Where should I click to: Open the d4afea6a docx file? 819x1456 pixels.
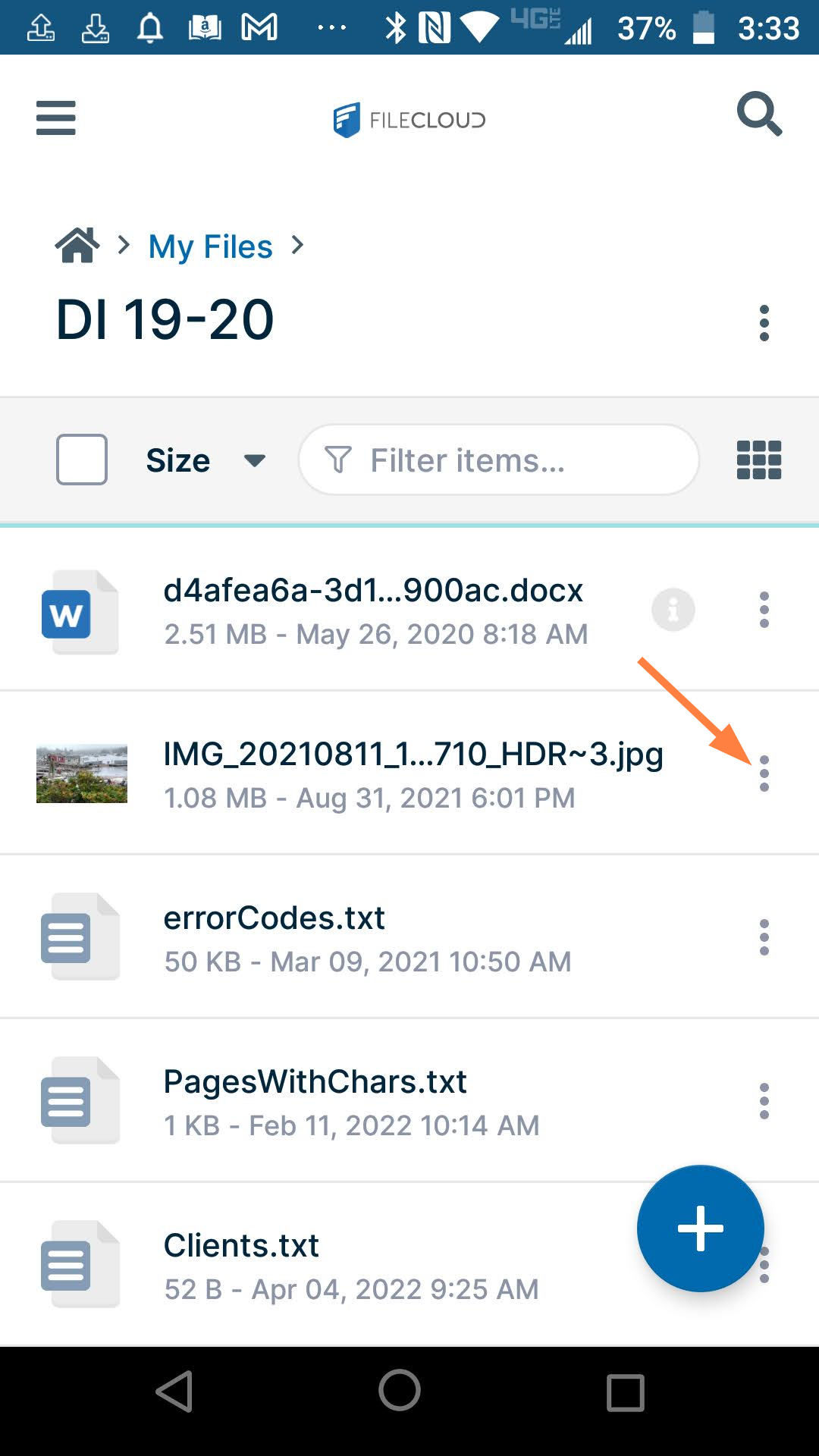(x=373, y=591)
